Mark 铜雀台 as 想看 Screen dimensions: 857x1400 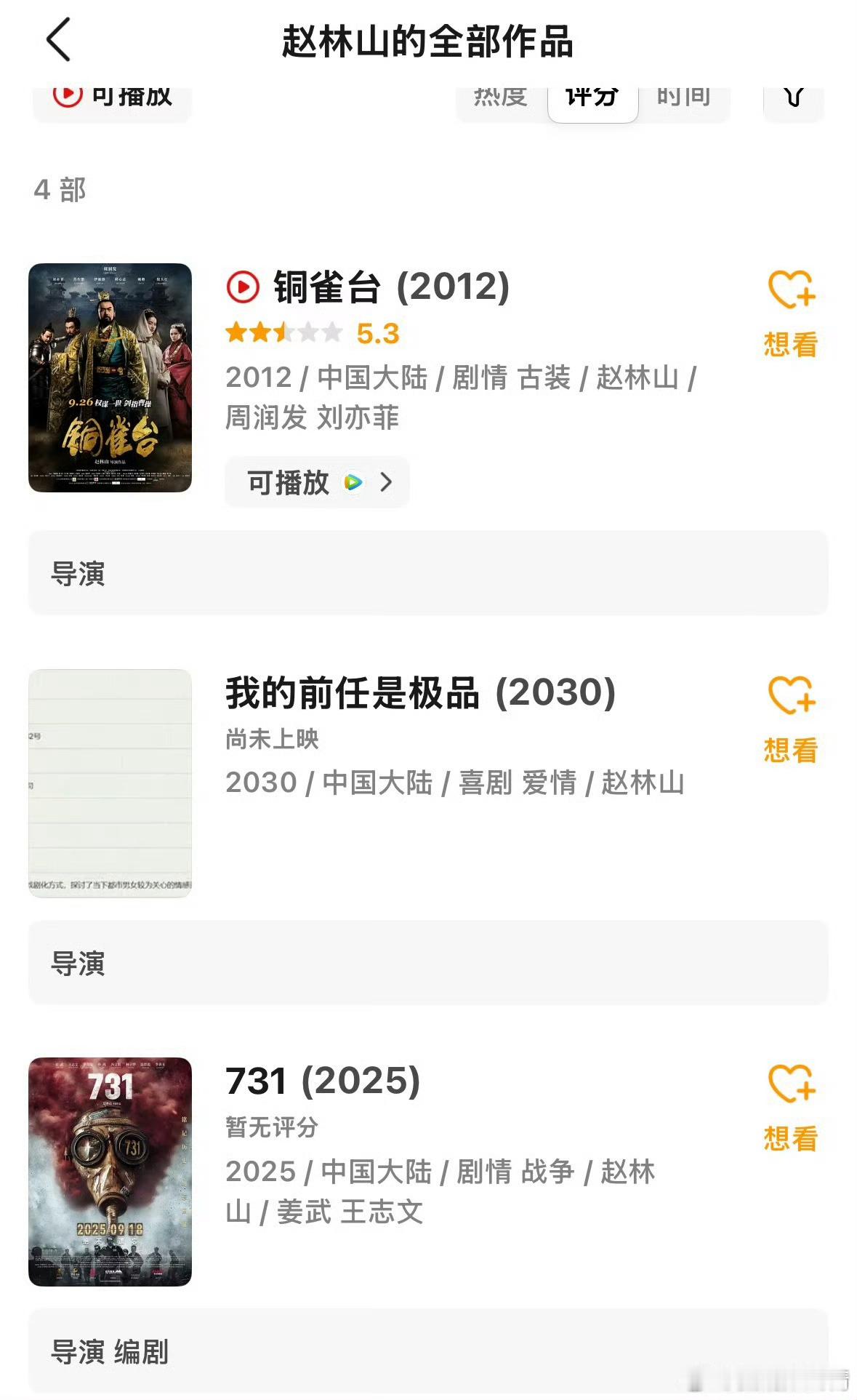coord(791,314)
